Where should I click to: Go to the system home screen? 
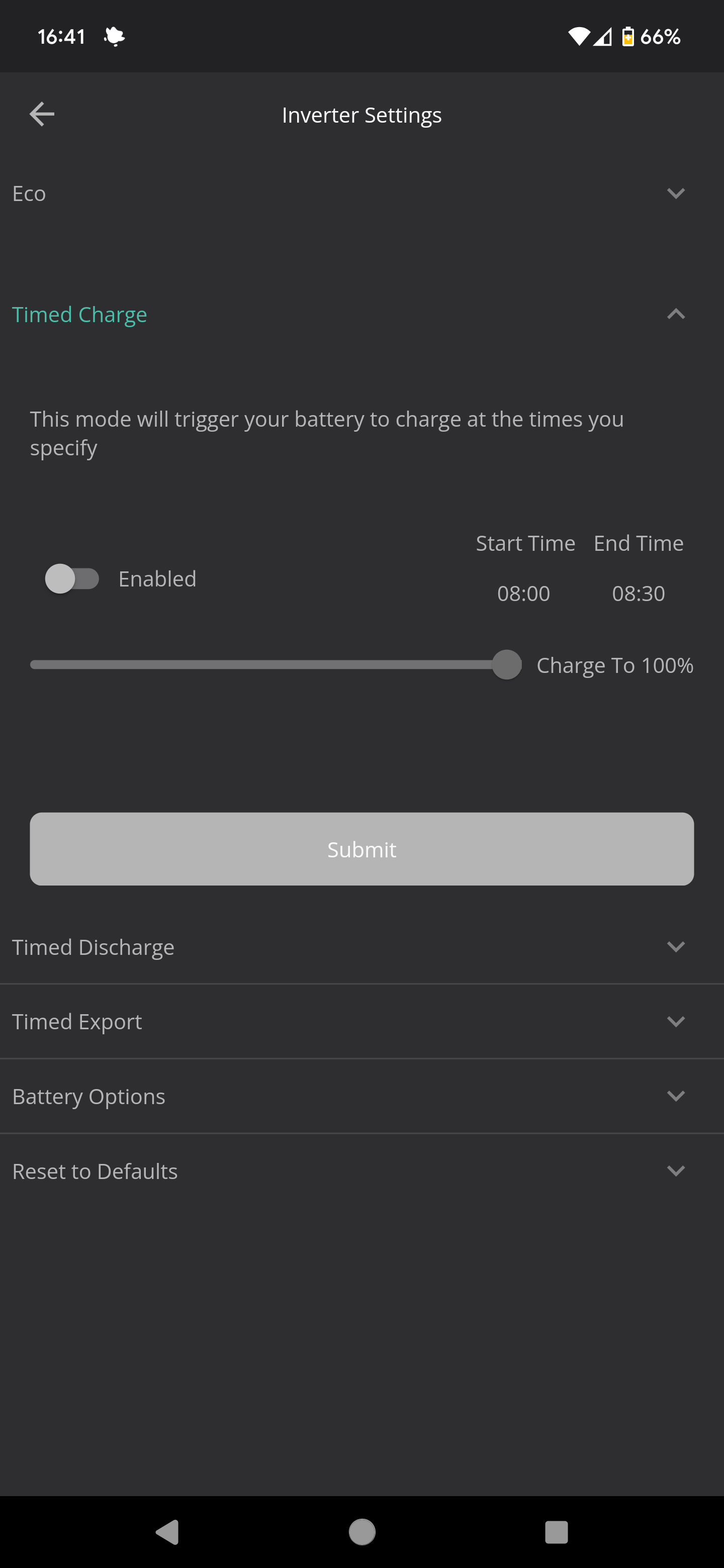pyautogui.click(x=363, y=1531)
